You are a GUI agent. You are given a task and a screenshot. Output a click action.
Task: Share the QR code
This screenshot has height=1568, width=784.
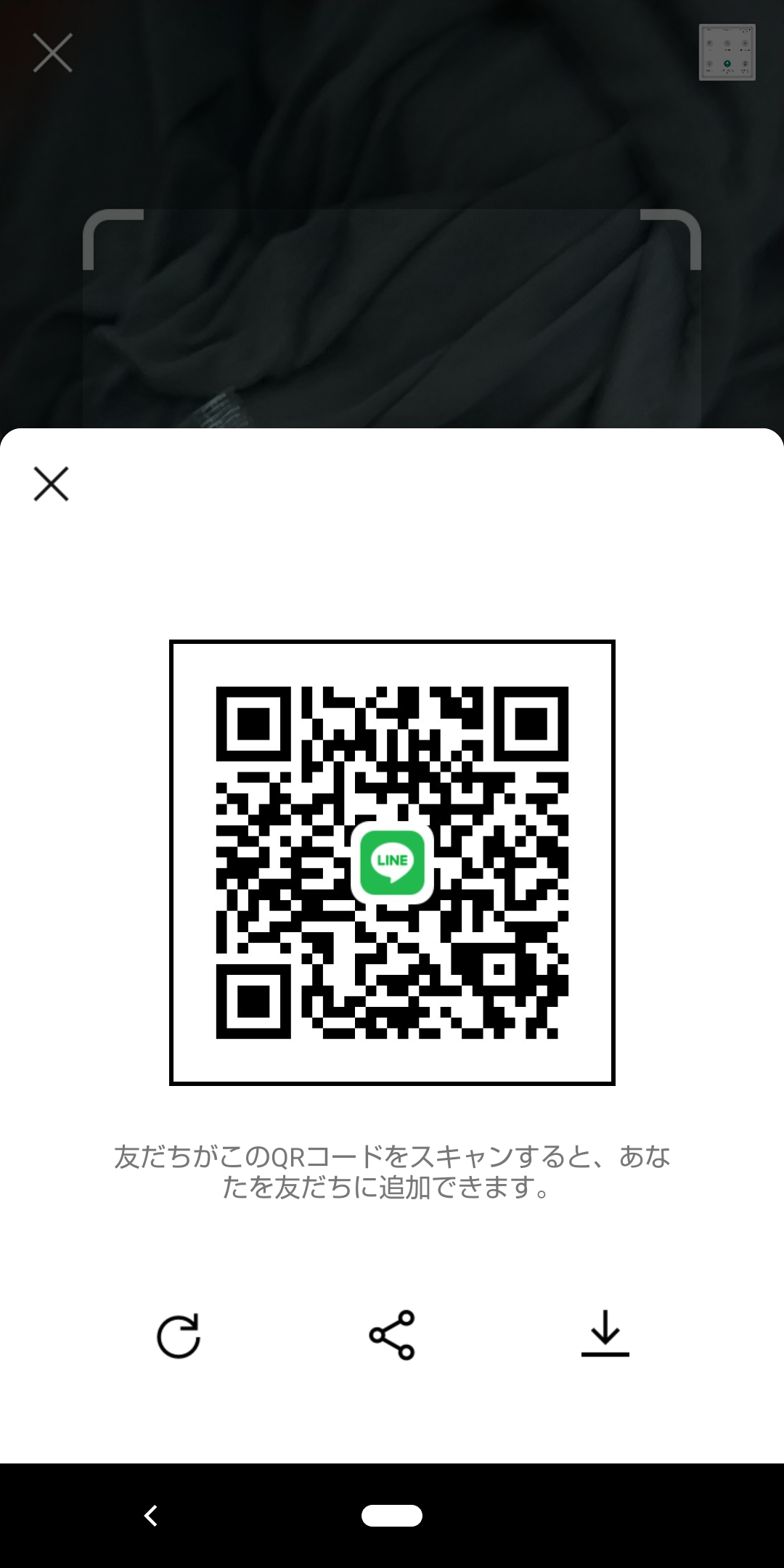(x=392, y=1335)
